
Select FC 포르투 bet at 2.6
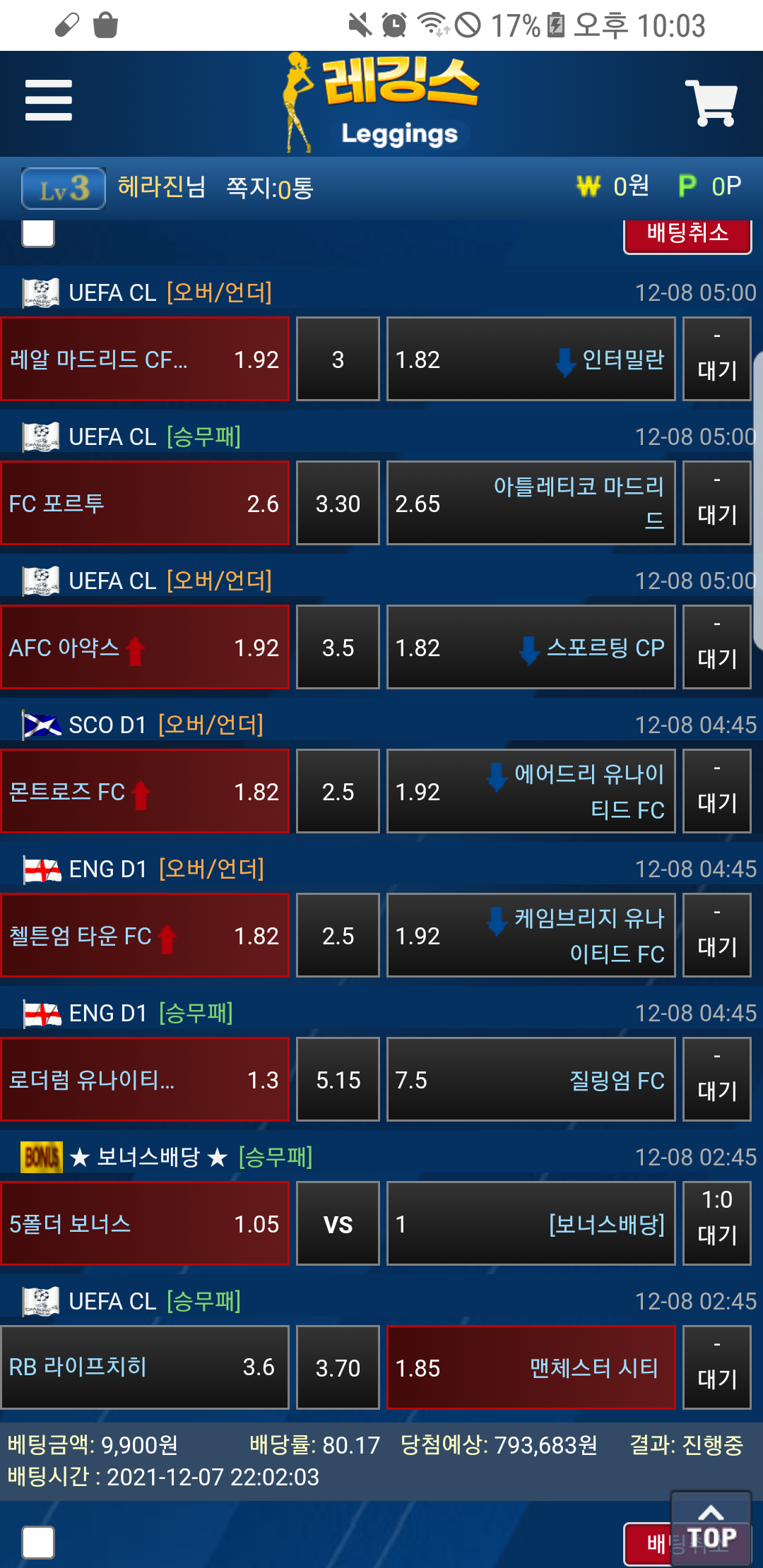[x=145, y=503]
